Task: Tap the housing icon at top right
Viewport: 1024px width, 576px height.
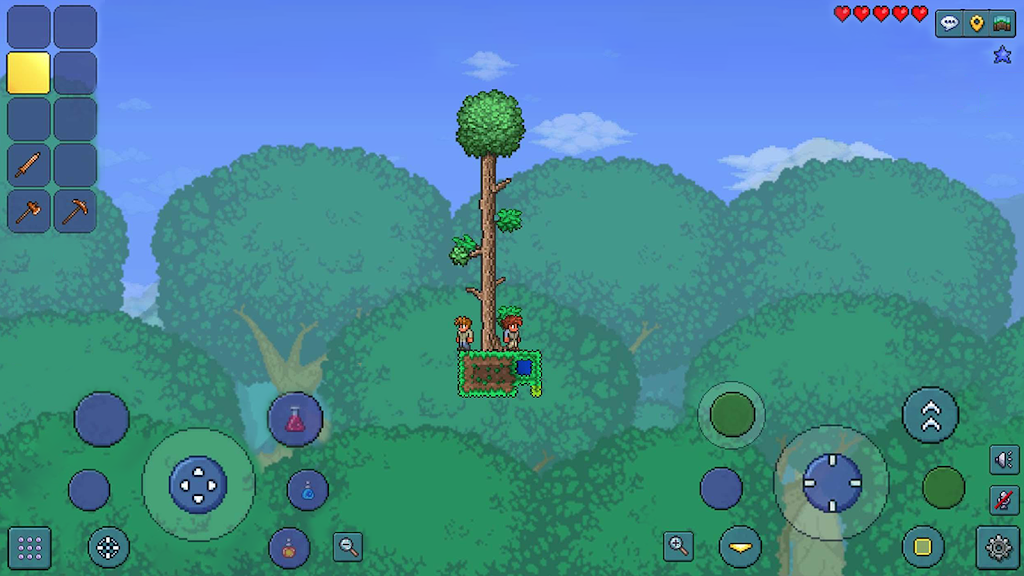Action: 1001,23
